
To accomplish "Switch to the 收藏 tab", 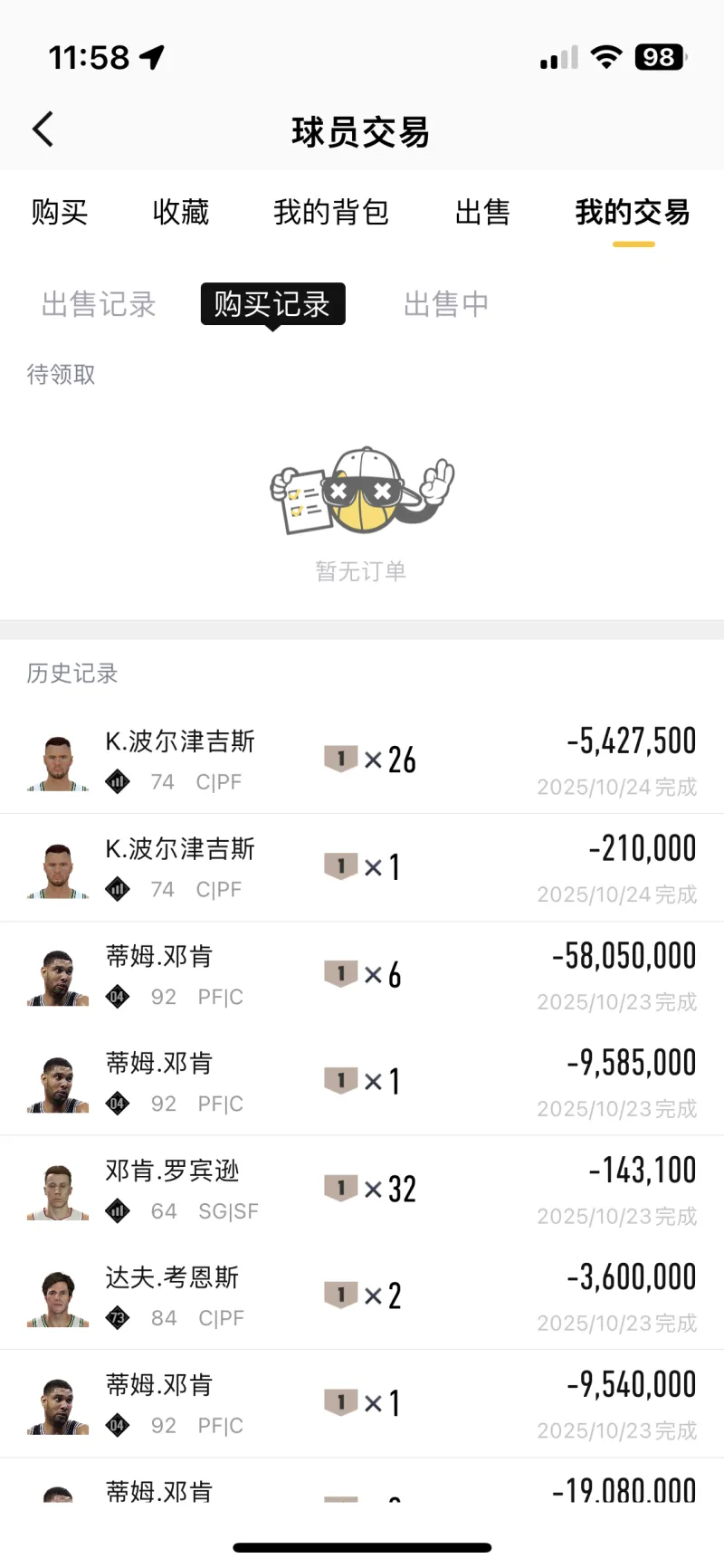I will tap(181, 213).
